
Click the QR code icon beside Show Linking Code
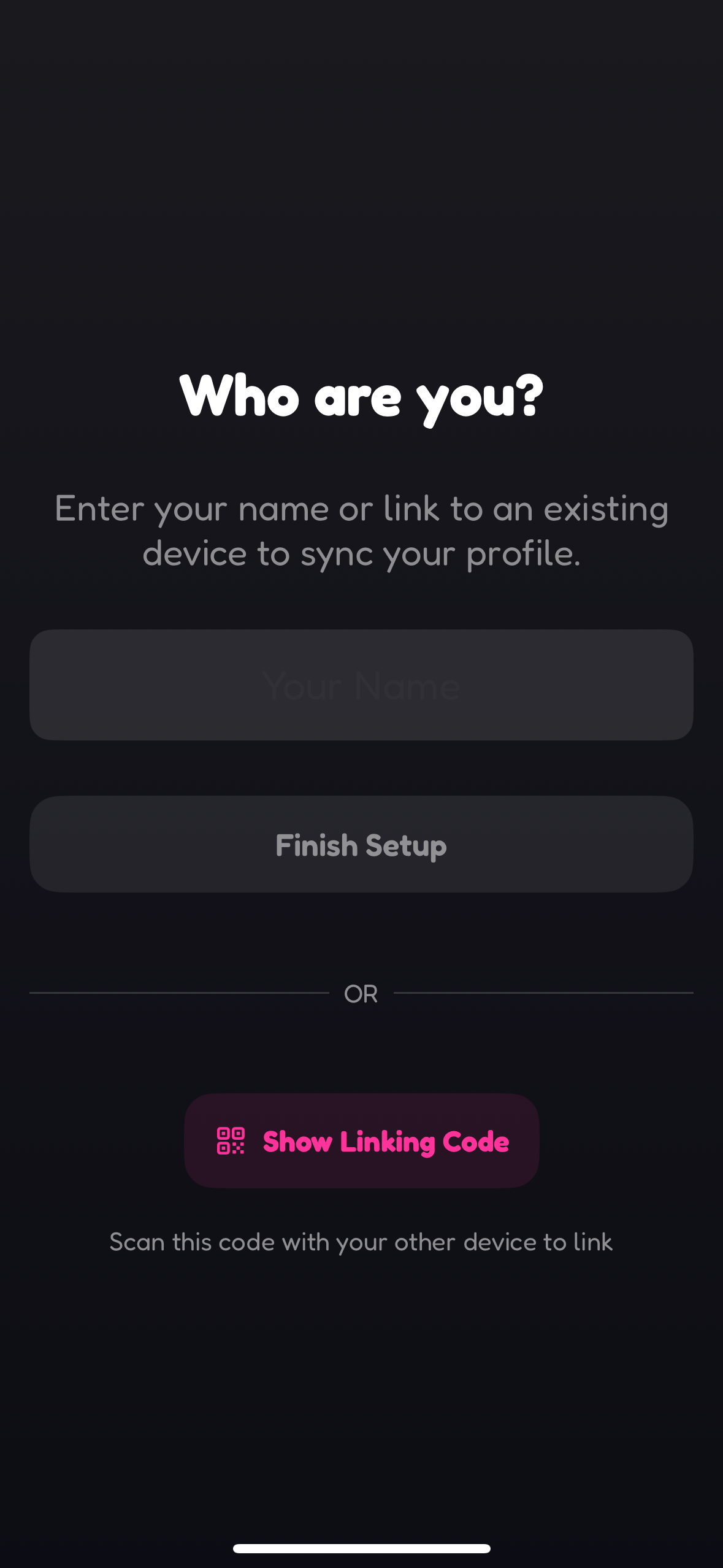232,1142
